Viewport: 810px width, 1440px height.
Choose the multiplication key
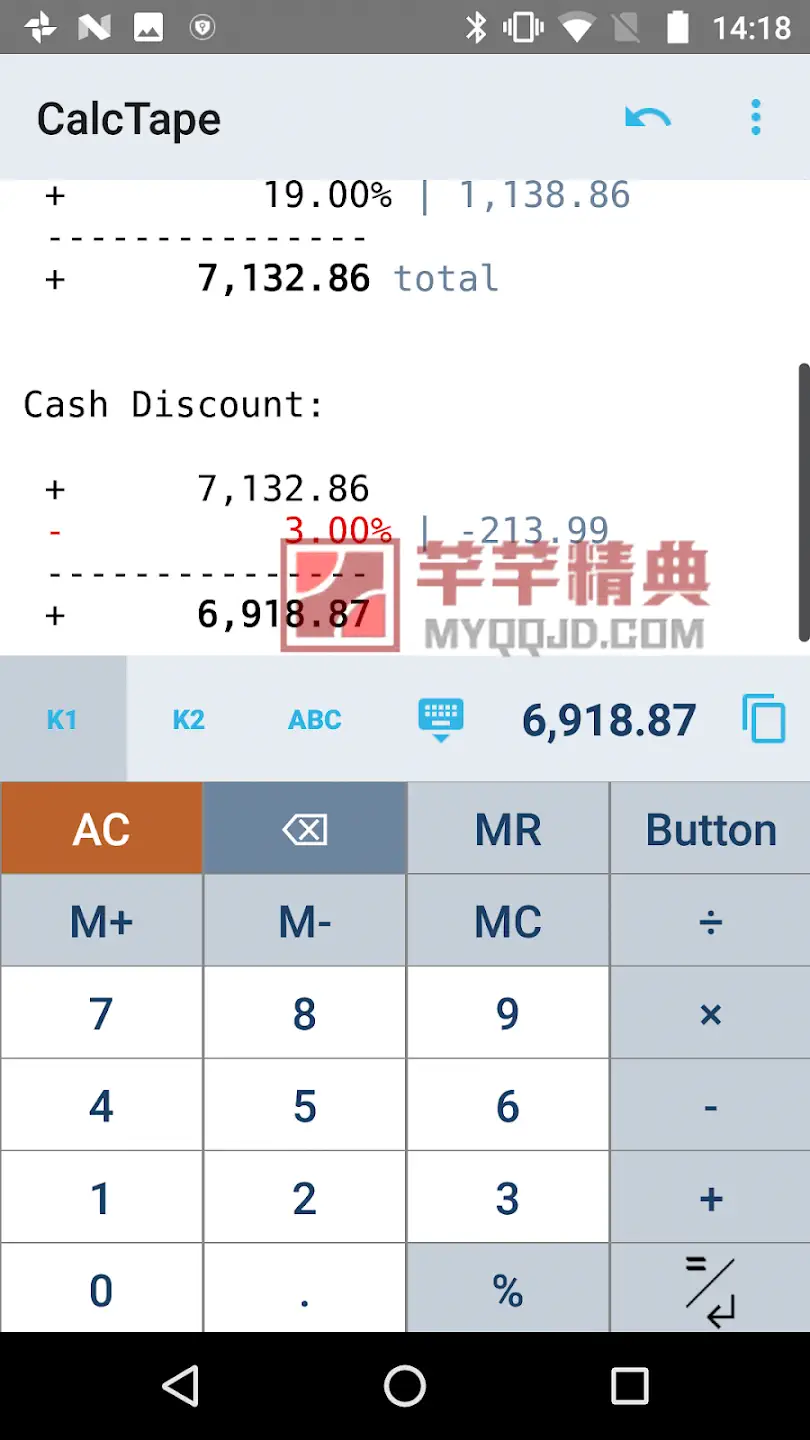710,1014
